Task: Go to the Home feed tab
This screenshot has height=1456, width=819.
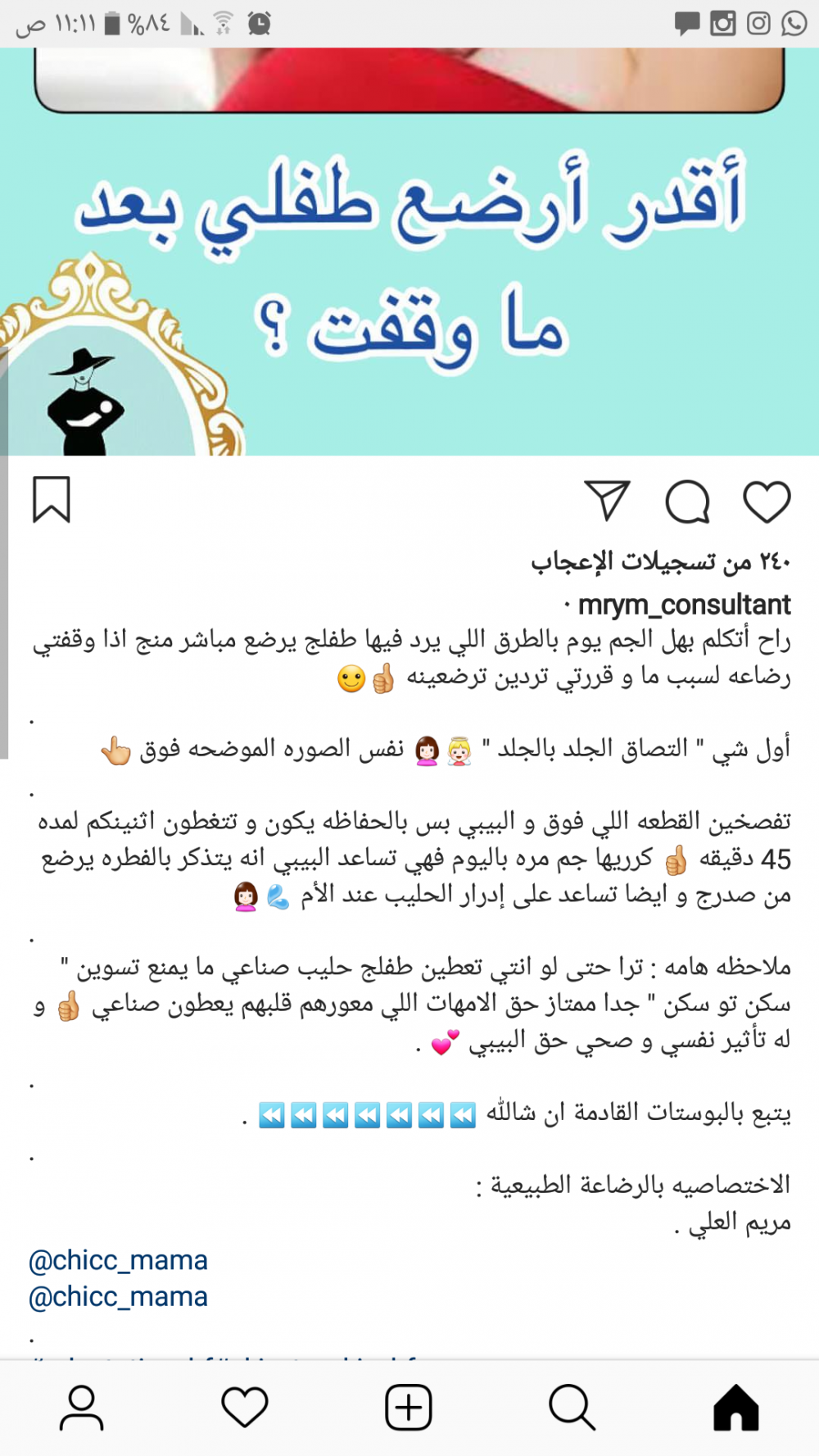Action: (x=735, y=1408)
